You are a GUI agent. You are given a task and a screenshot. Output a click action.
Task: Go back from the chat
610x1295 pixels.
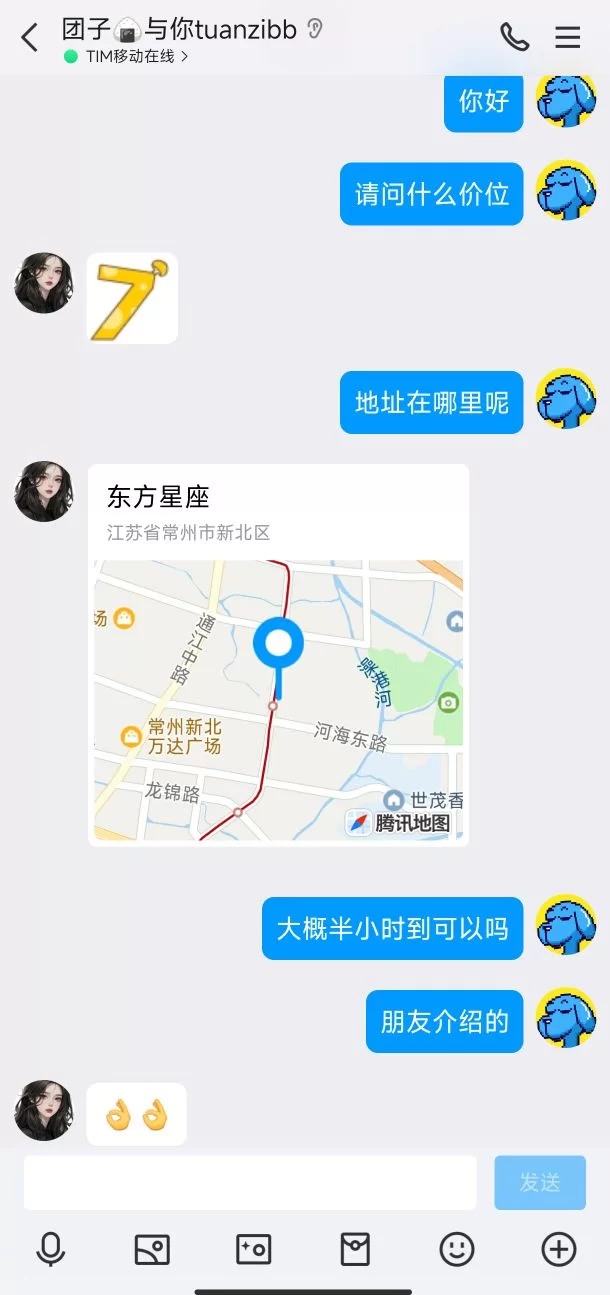click(29, 38)
